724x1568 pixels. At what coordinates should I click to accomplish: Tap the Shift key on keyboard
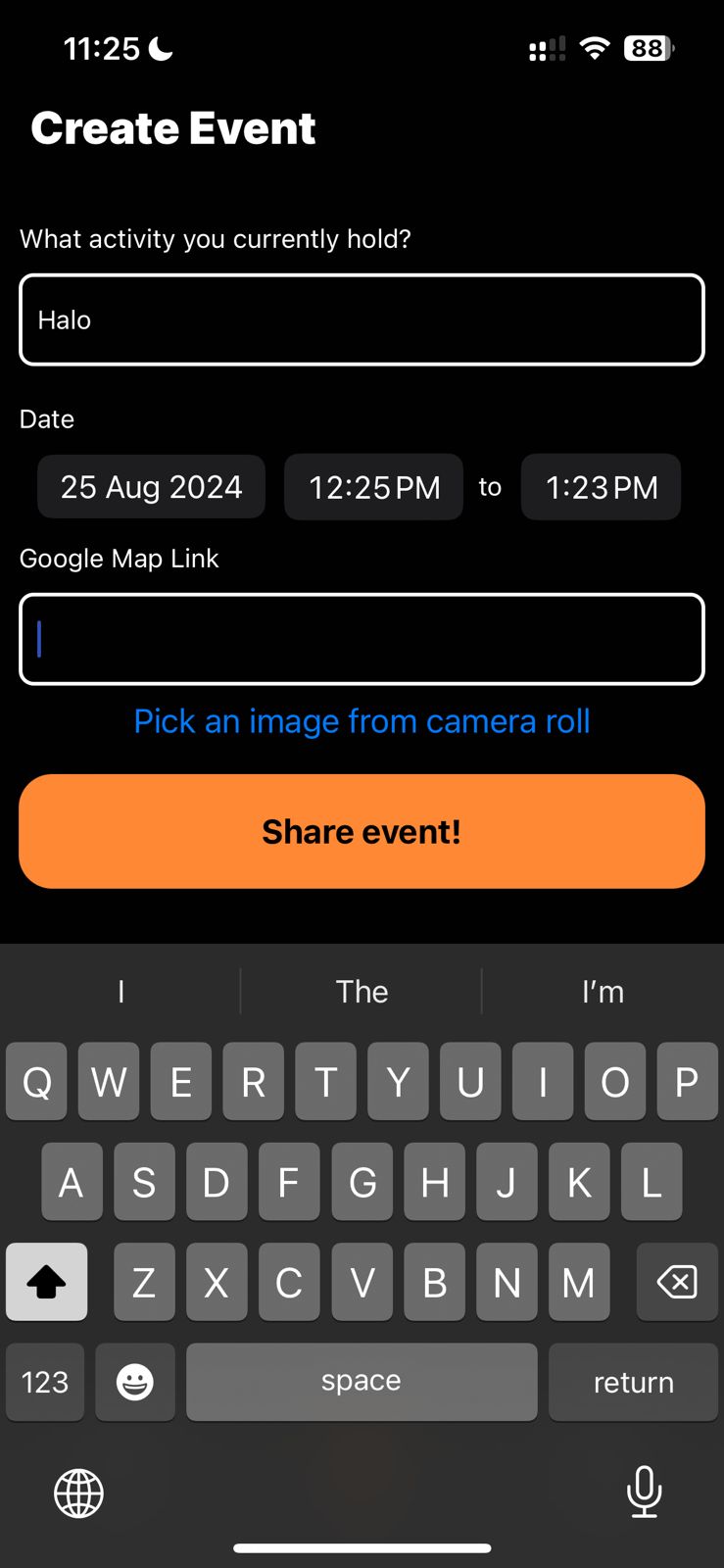[x=46, y=1282]
